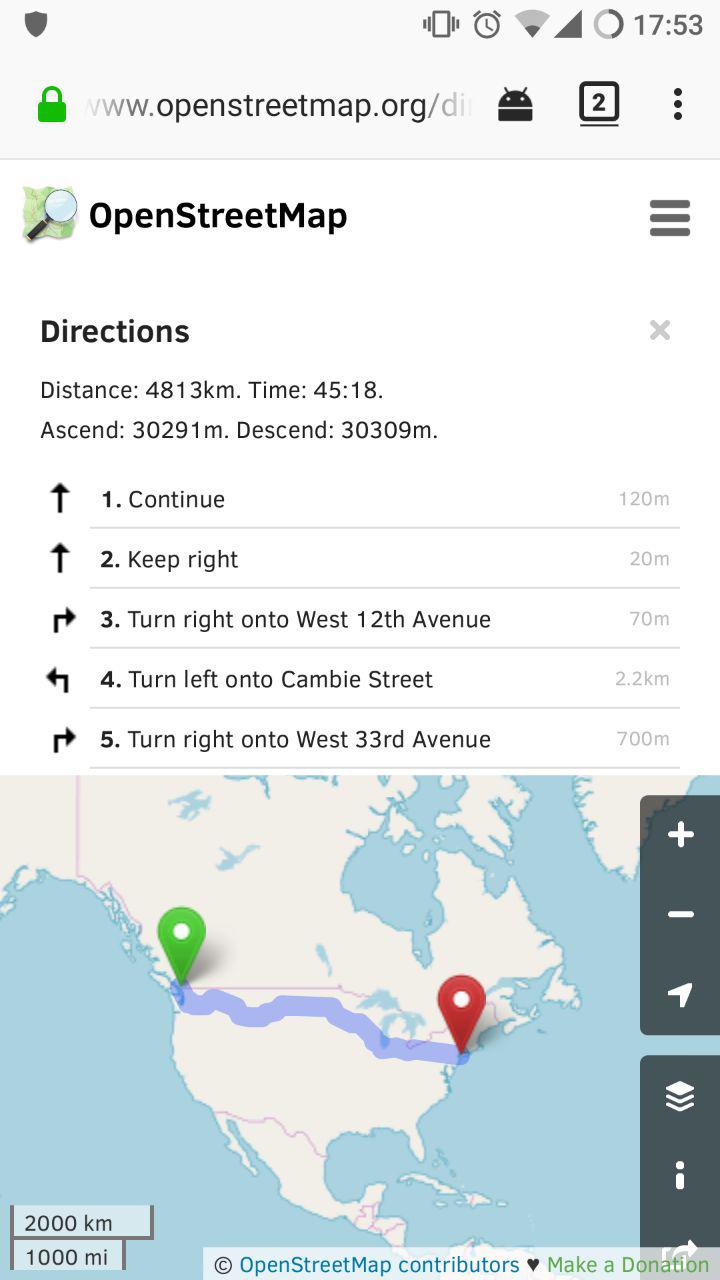The height and width of the screenshot is (1280, 720).
Task: Zoom in on the map
Action: point(681,835)
